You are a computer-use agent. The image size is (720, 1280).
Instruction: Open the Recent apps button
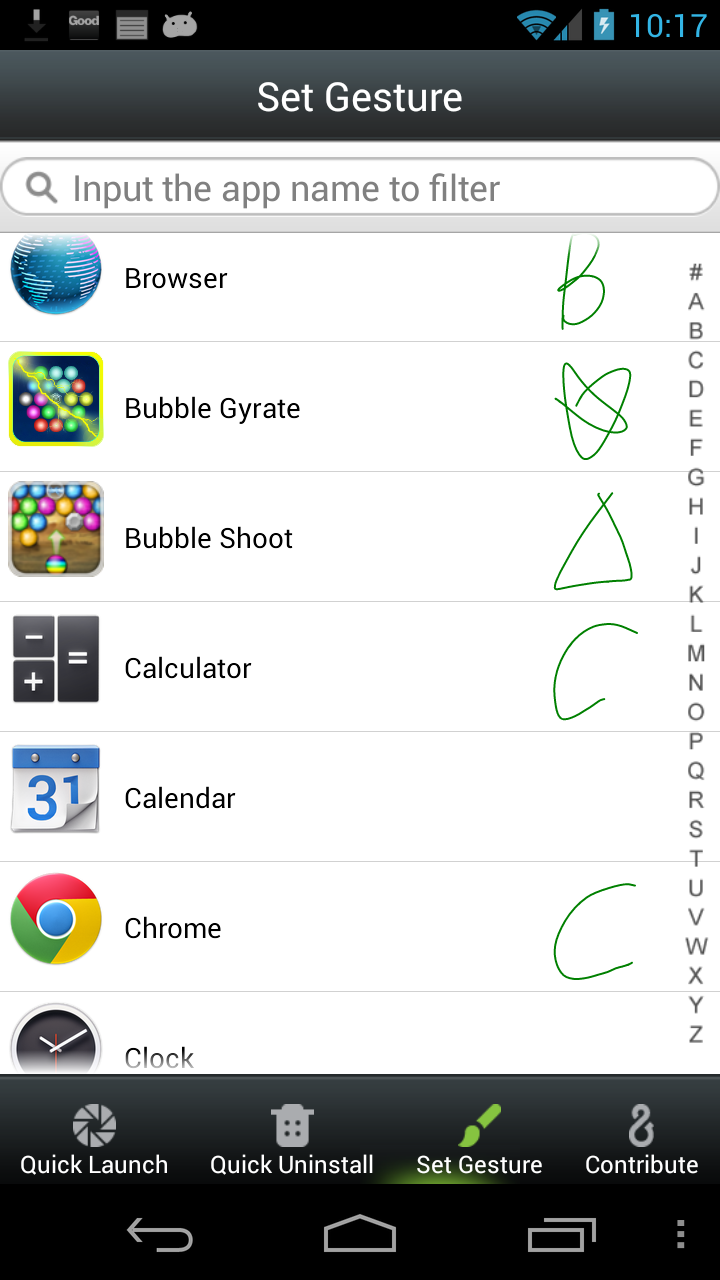tap(561, 1234)
